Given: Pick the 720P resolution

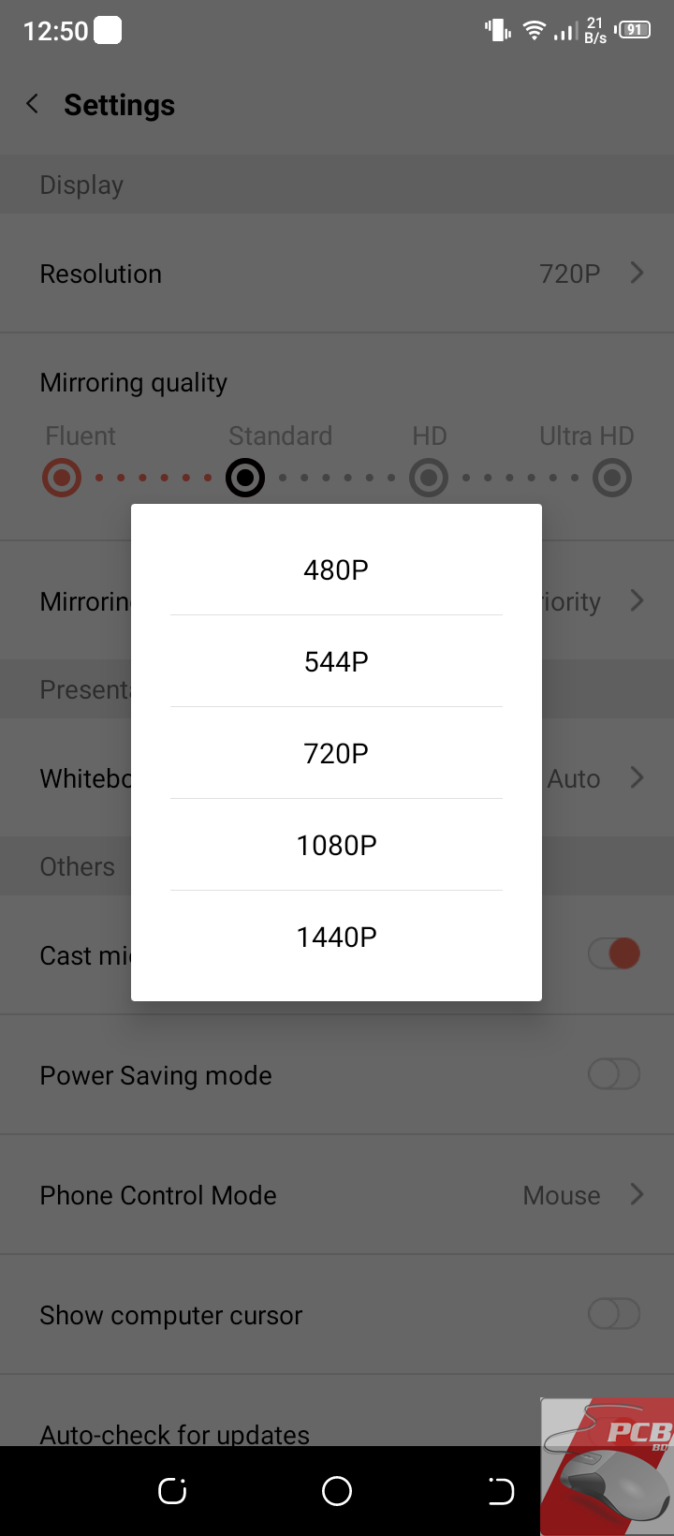Looking at the screenshot, I should (x=336, y=754).
